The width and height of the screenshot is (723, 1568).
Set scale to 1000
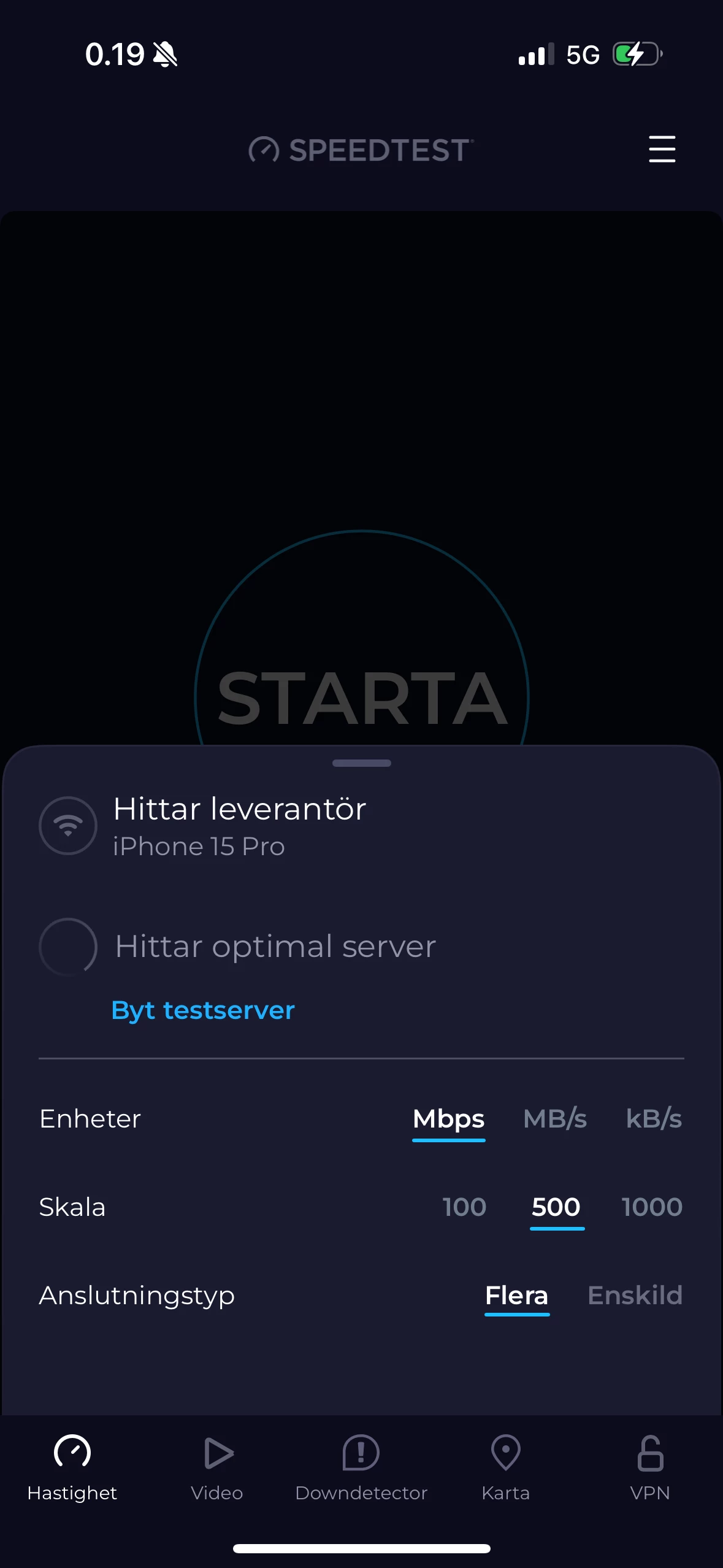pos(651,1207)
